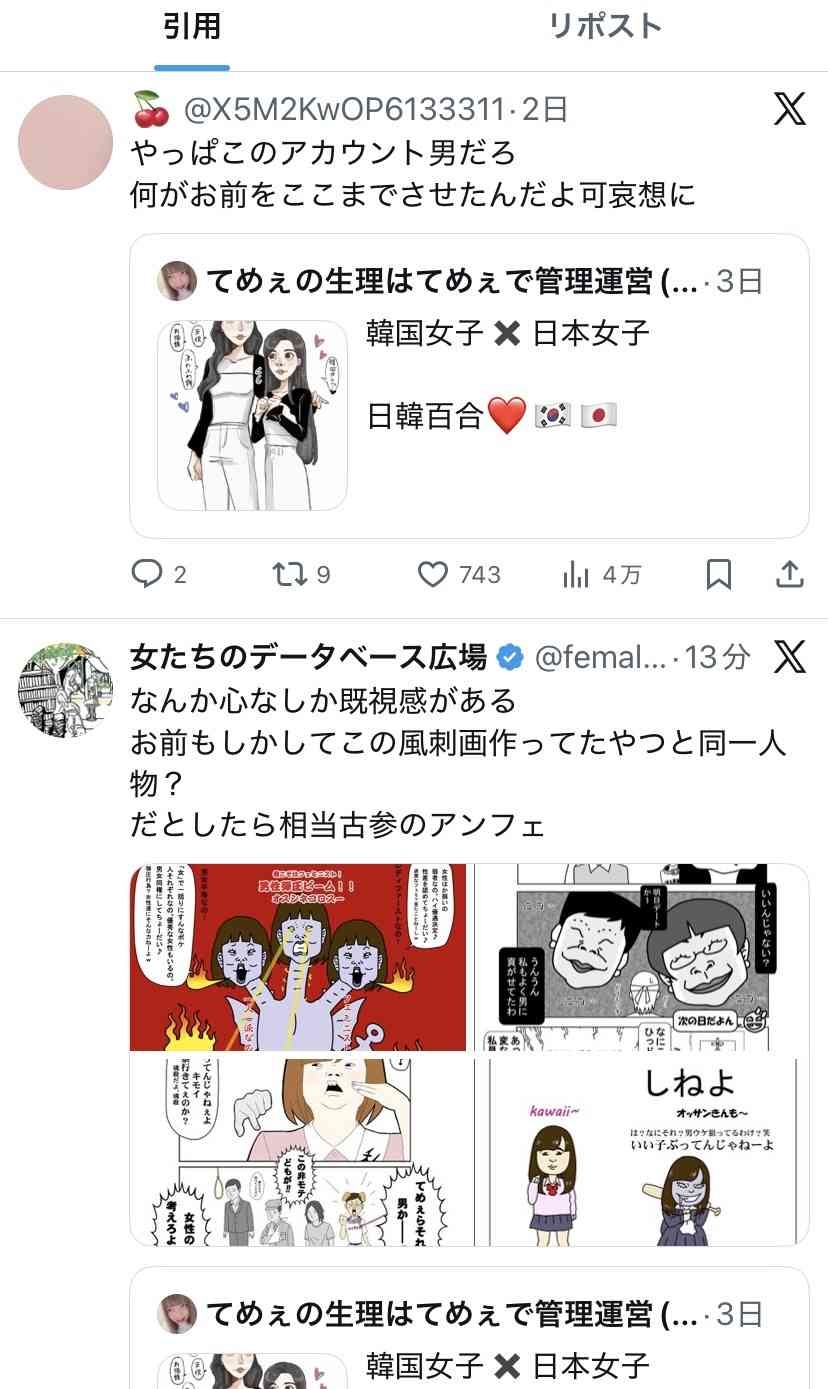Open the red three-headed comic image
The height and width of the screenshot is (1389, 828).
[x=299, y=957]
